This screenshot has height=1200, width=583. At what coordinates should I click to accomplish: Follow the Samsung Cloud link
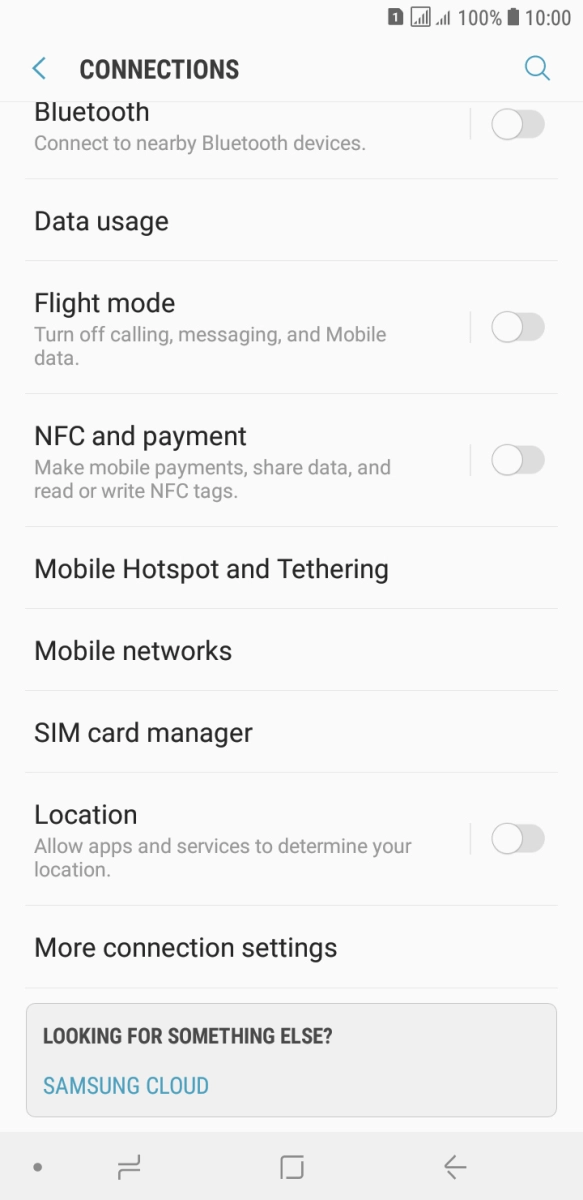(126, 1085)
